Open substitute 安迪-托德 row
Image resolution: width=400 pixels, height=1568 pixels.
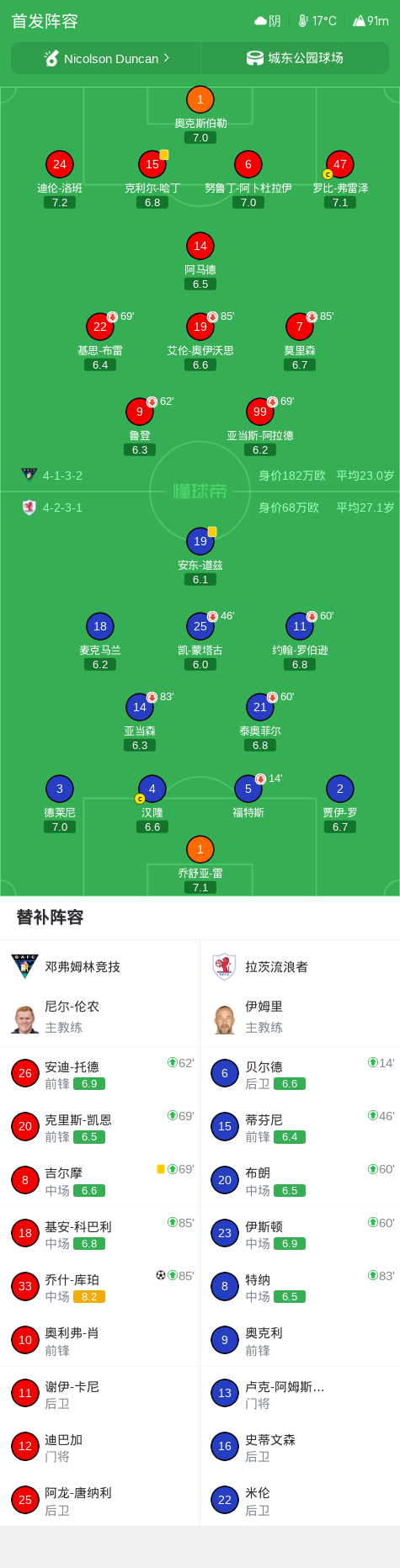tap(99, 1074)
